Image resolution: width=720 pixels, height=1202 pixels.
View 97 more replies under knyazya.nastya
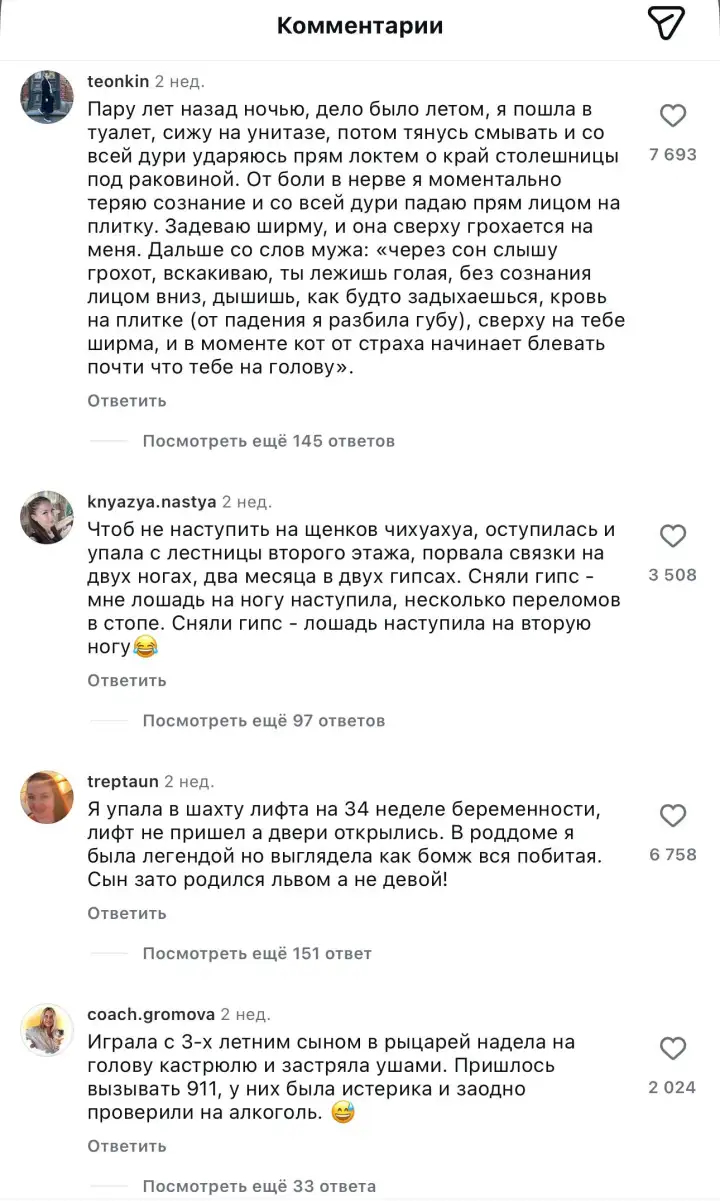(263, 721)
